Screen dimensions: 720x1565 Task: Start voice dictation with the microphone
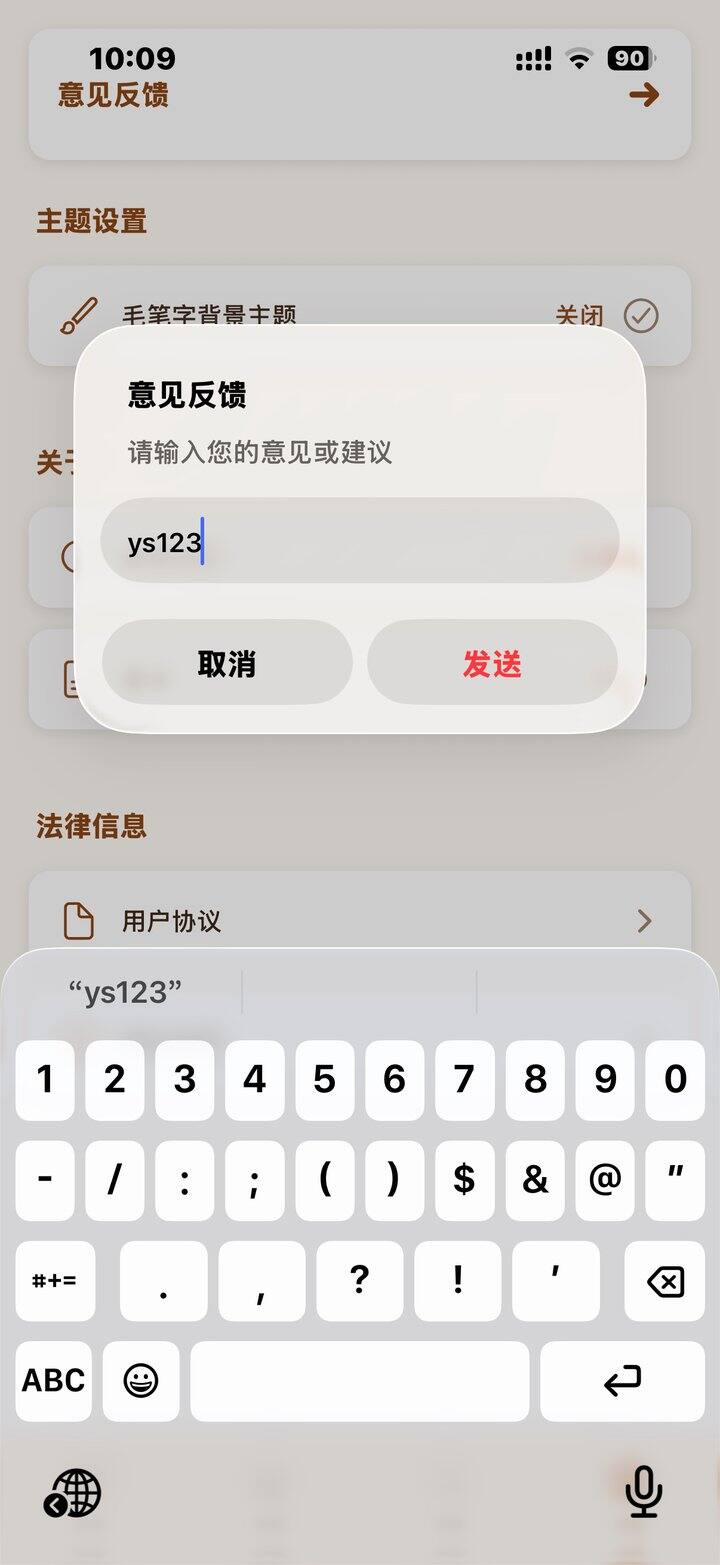click(x=643, y=1491)
